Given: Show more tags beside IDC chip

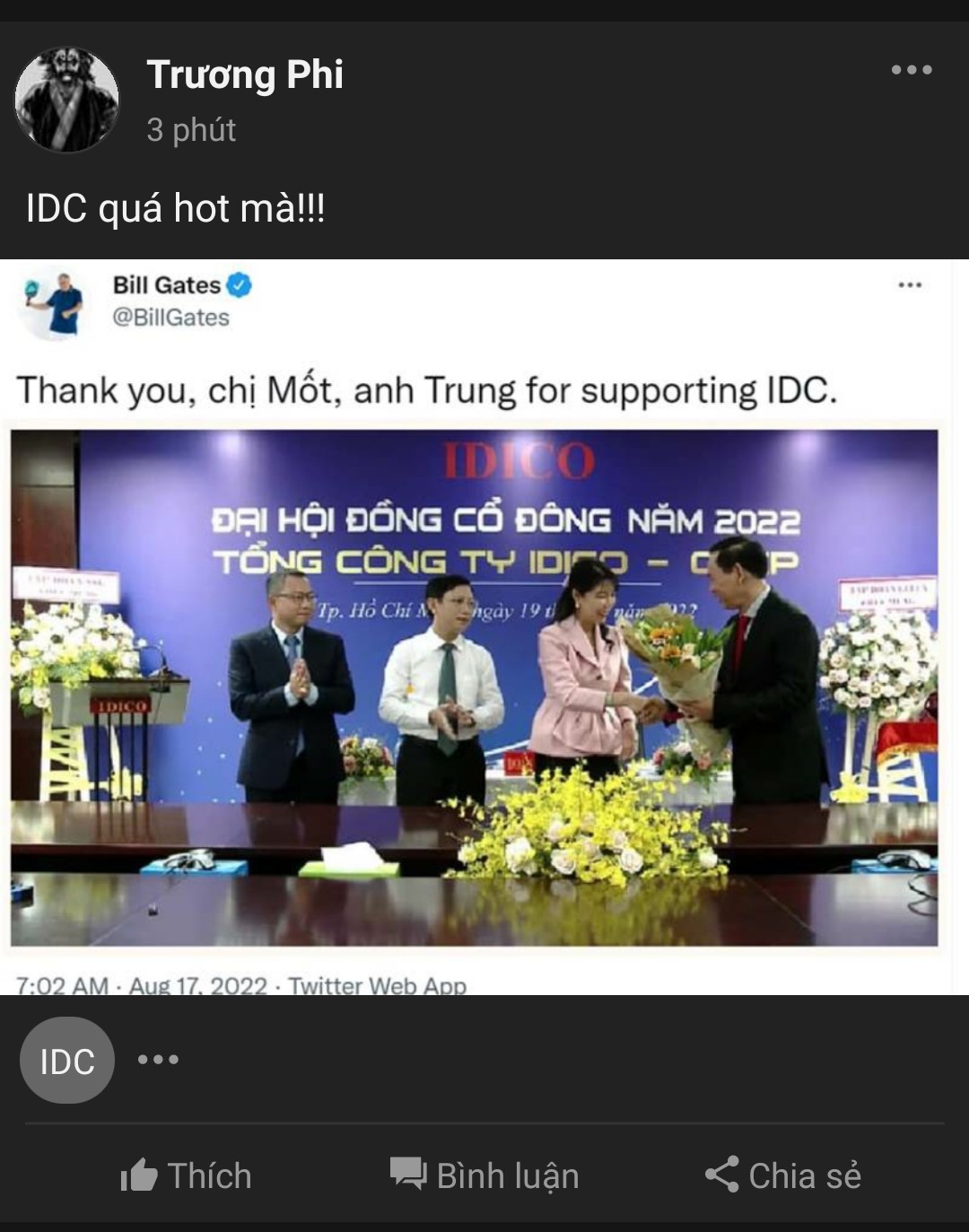Looking at the screenshot, I should (158, 1060).
